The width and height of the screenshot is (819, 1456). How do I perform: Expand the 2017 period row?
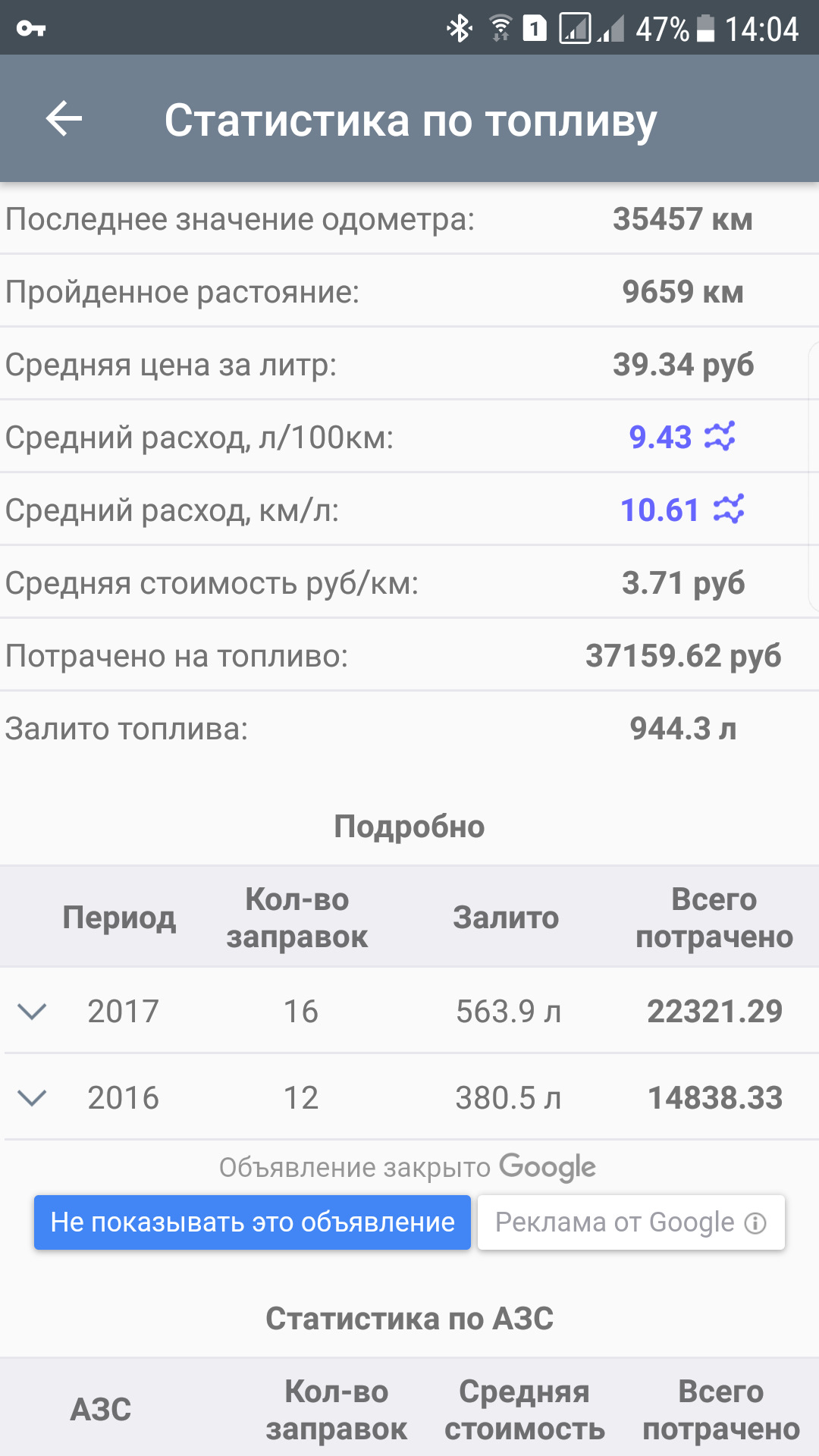(32, 1011)
